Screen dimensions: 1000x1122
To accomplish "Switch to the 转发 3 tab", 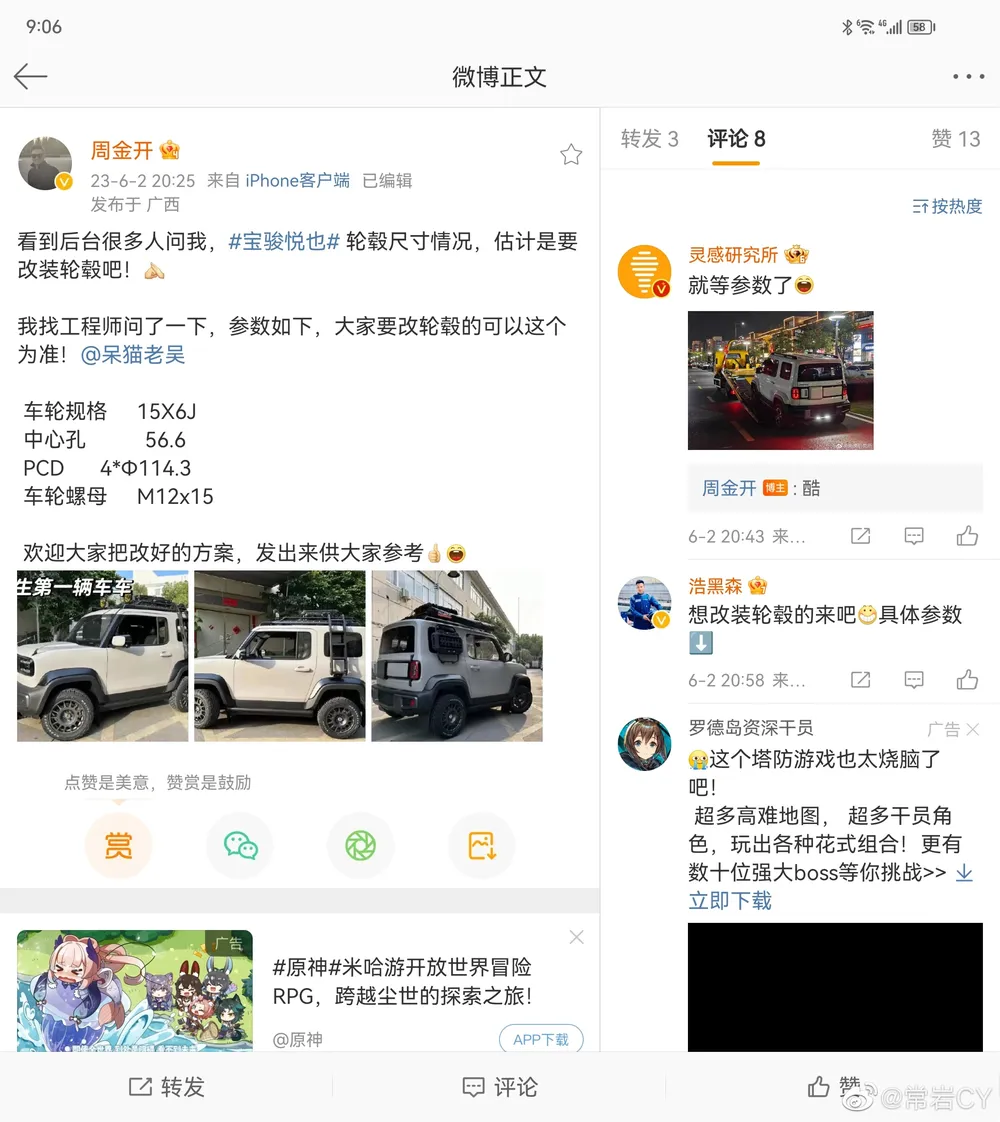I will pos(649,139).
